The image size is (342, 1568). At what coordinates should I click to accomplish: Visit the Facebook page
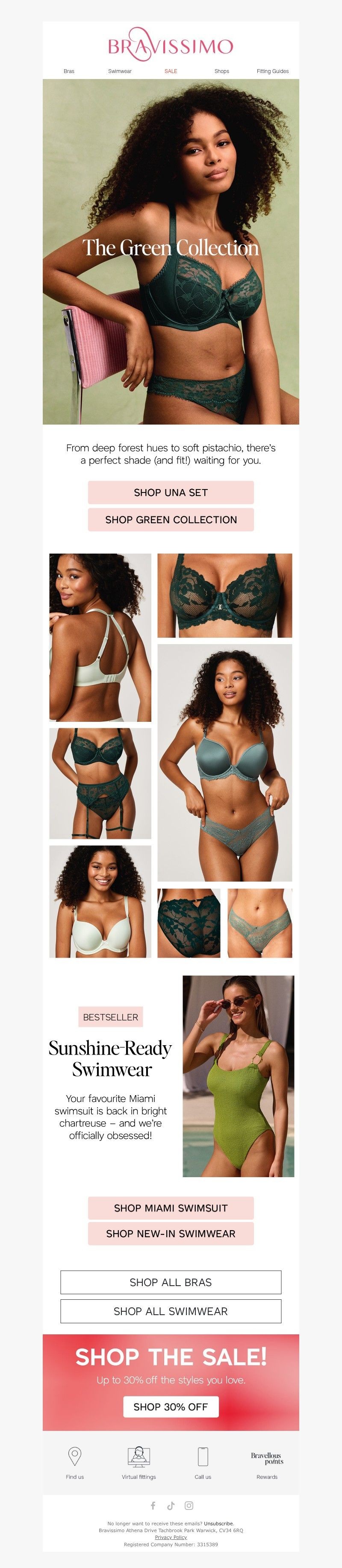[153, 1505]
